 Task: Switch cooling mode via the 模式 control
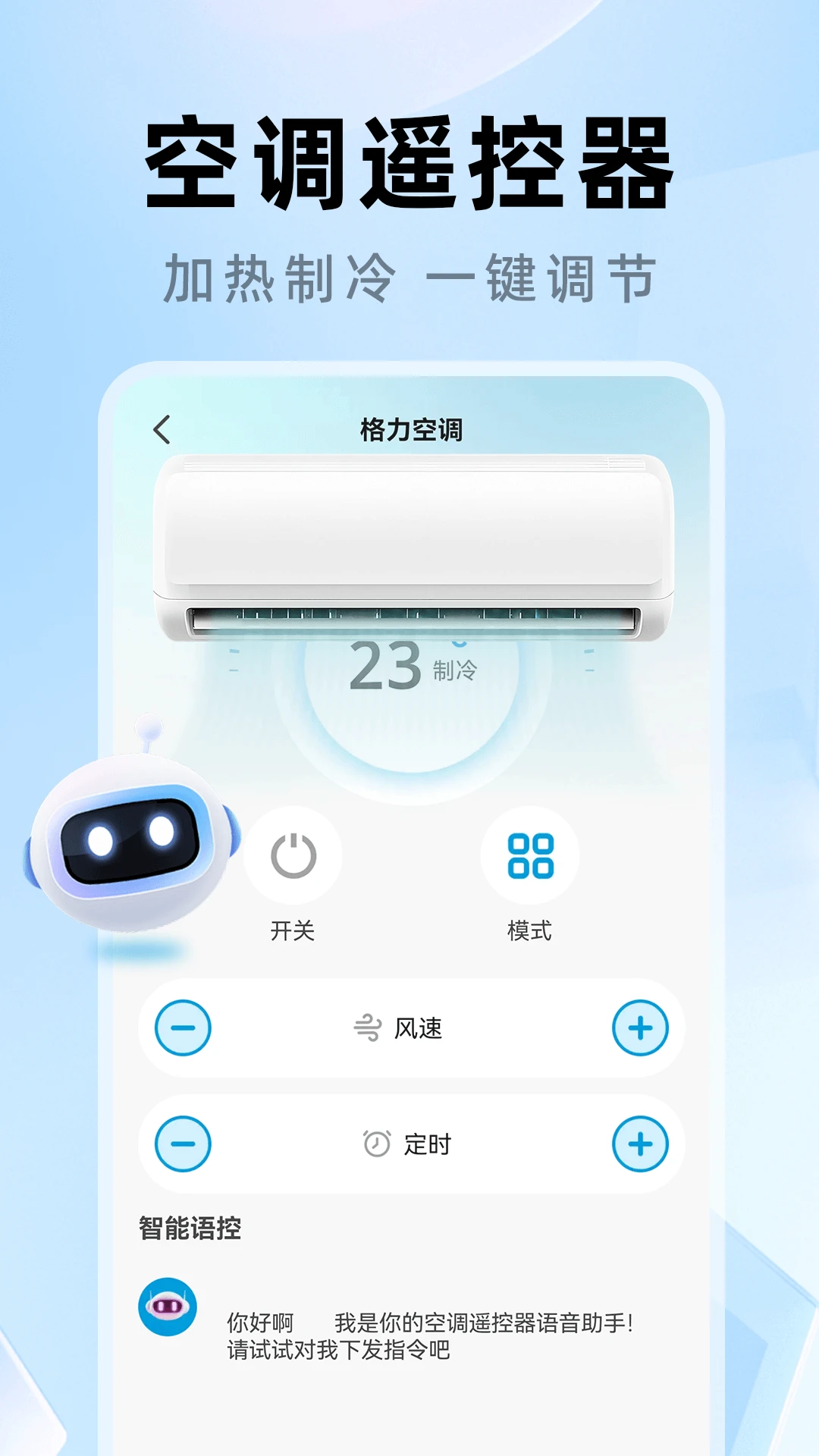(x=531, y=855)
